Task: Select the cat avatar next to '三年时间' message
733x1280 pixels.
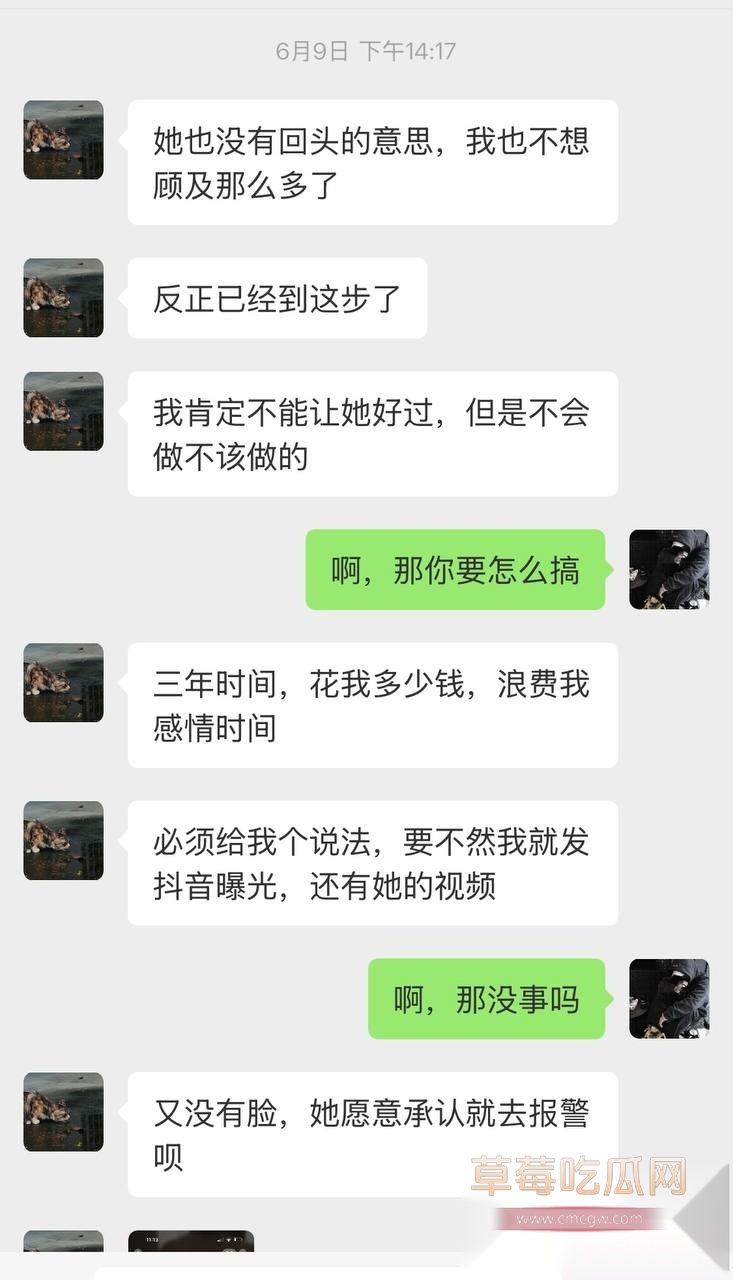Action: pyautogui.click(x=62, y=684)
